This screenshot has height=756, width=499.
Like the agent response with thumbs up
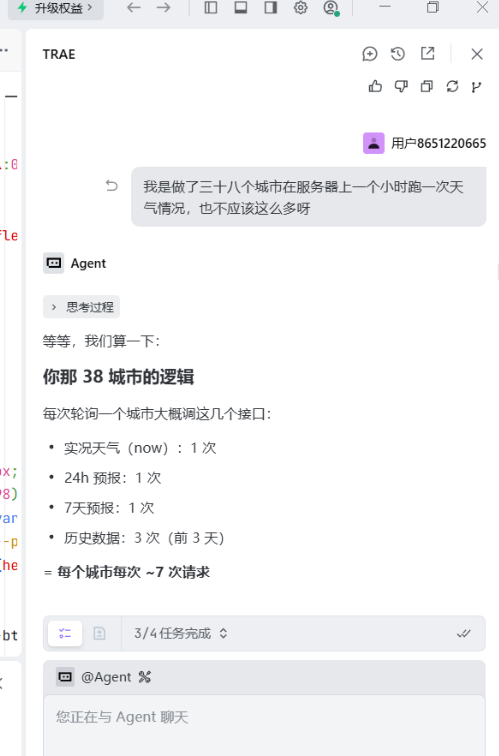pyautogui.click(x=375, y=86)
